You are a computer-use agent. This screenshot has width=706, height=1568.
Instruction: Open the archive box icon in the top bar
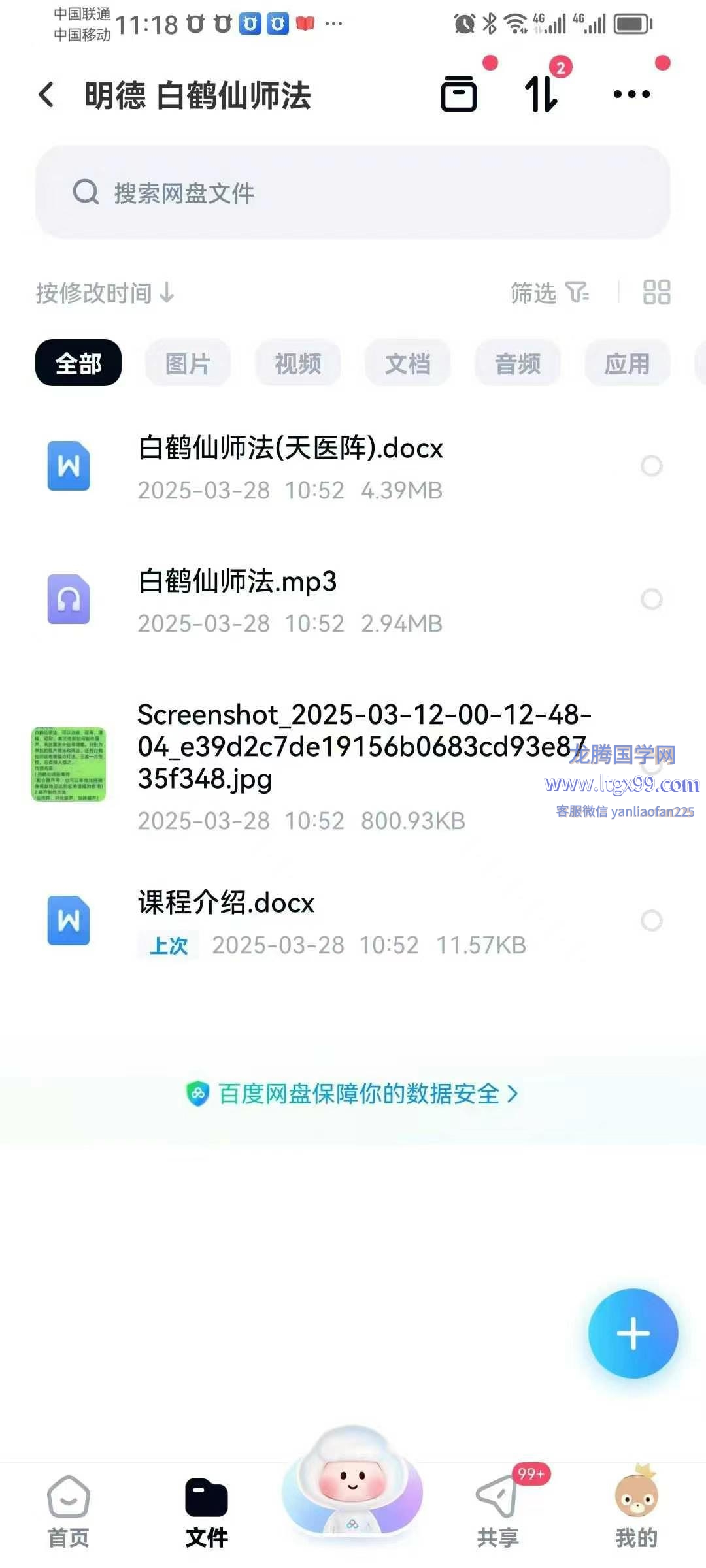point(459,94)
